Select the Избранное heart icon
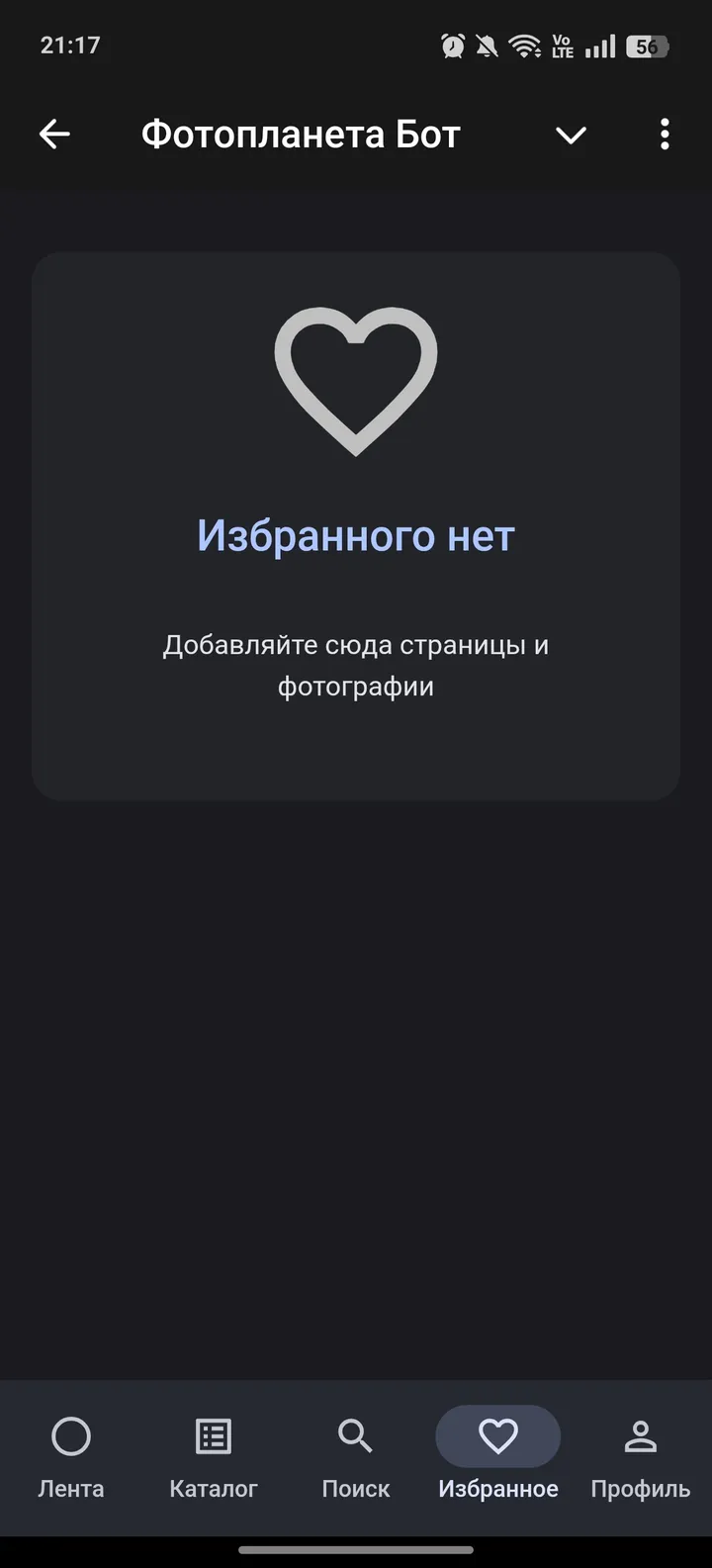This screenshot has width=712, height=1568. click(497, 1436)
